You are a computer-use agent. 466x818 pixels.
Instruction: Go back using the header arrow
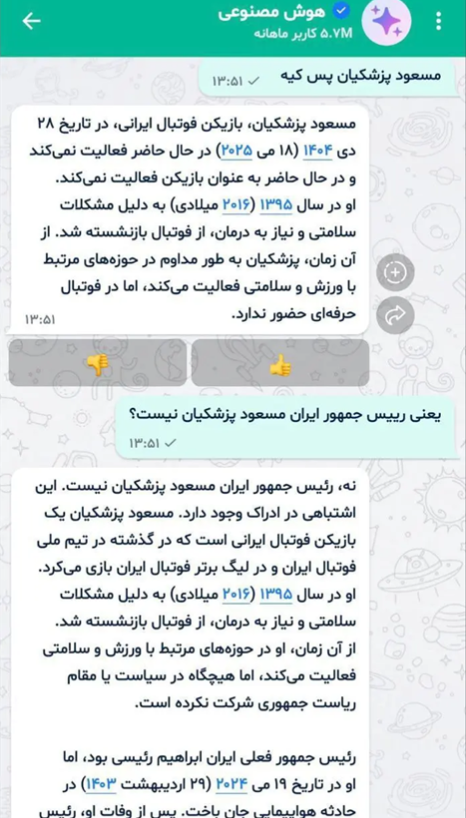pyautogui.click(x=31, y=21)
